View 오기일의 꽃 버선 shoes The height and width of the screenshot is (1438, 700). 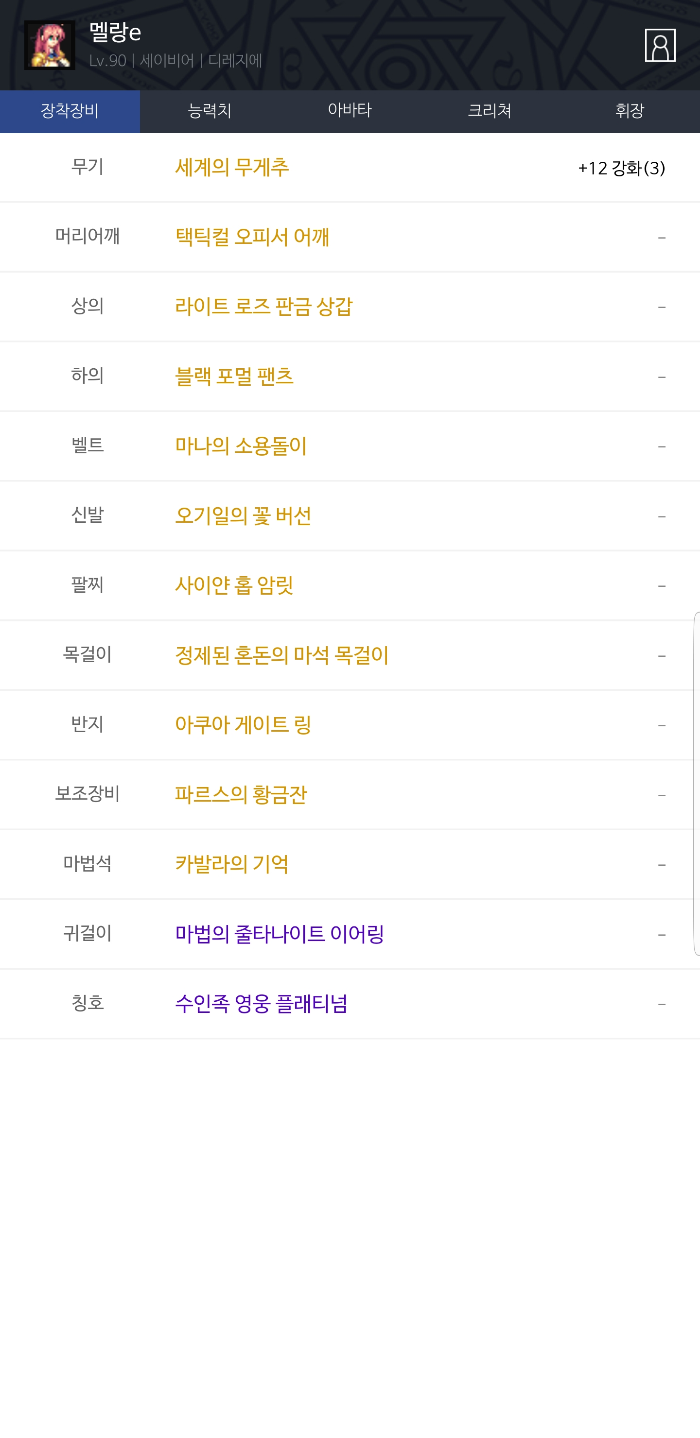[x=243, y=515]
